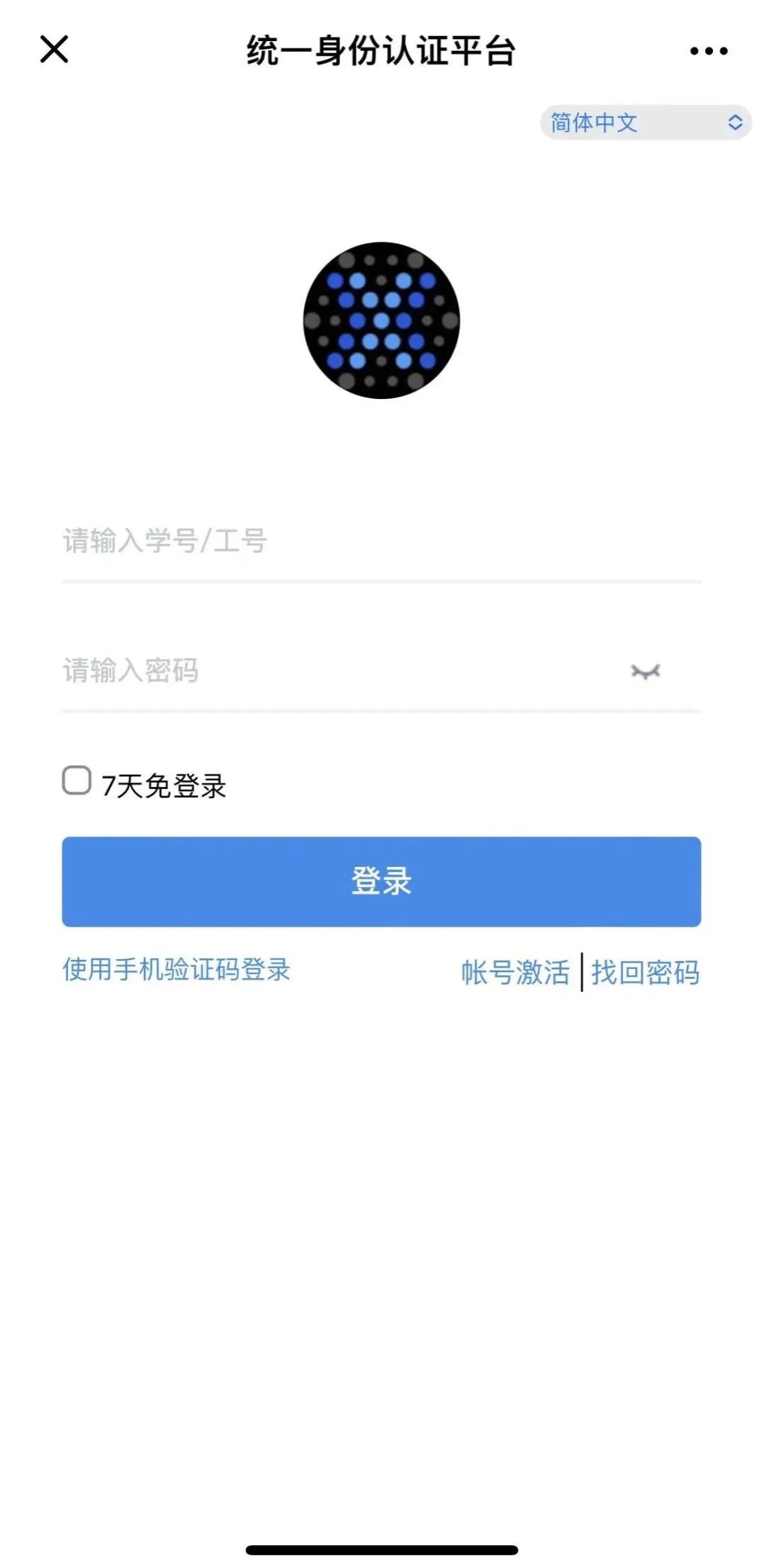Close the 统一身份认证平台 page
The image size is (764, 1568).
tap(54, 50)
